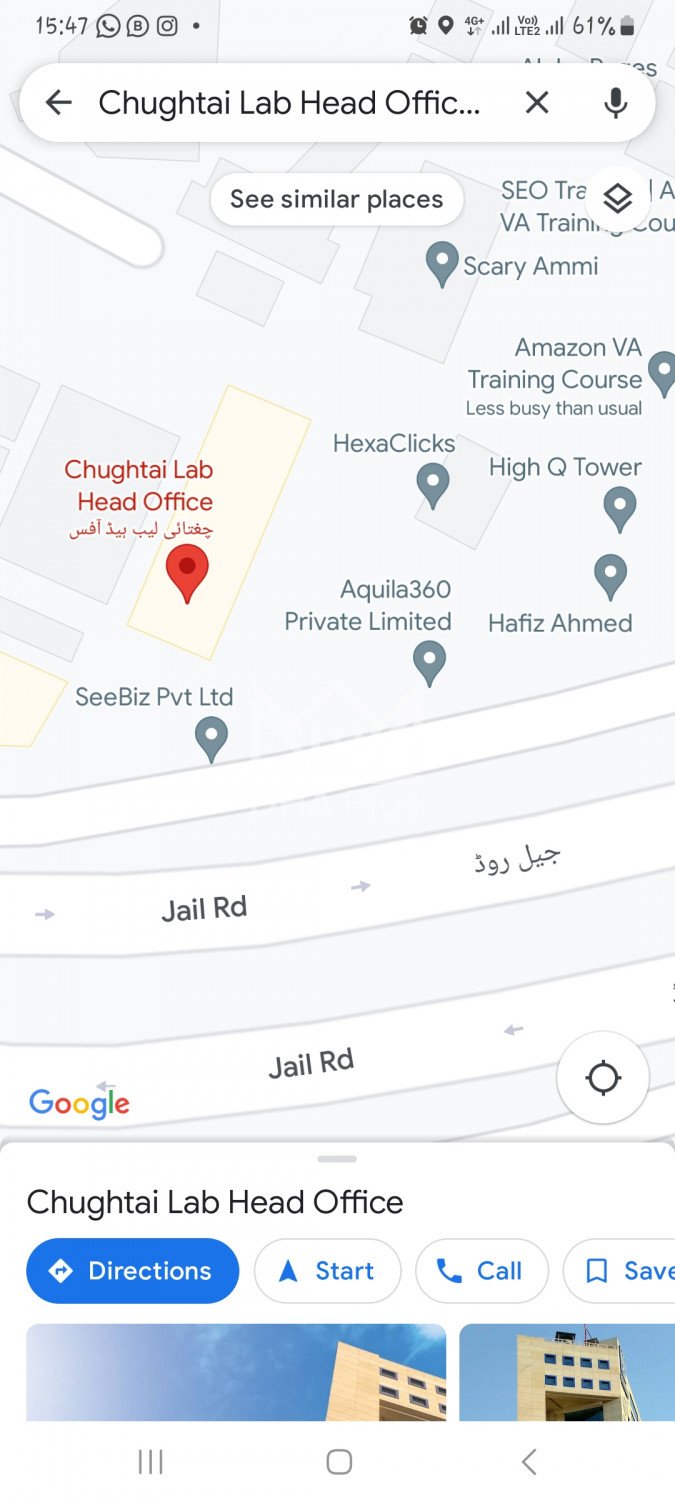Tap the See similar places chip
The image size is (675, 1500).
coord(337,200)
